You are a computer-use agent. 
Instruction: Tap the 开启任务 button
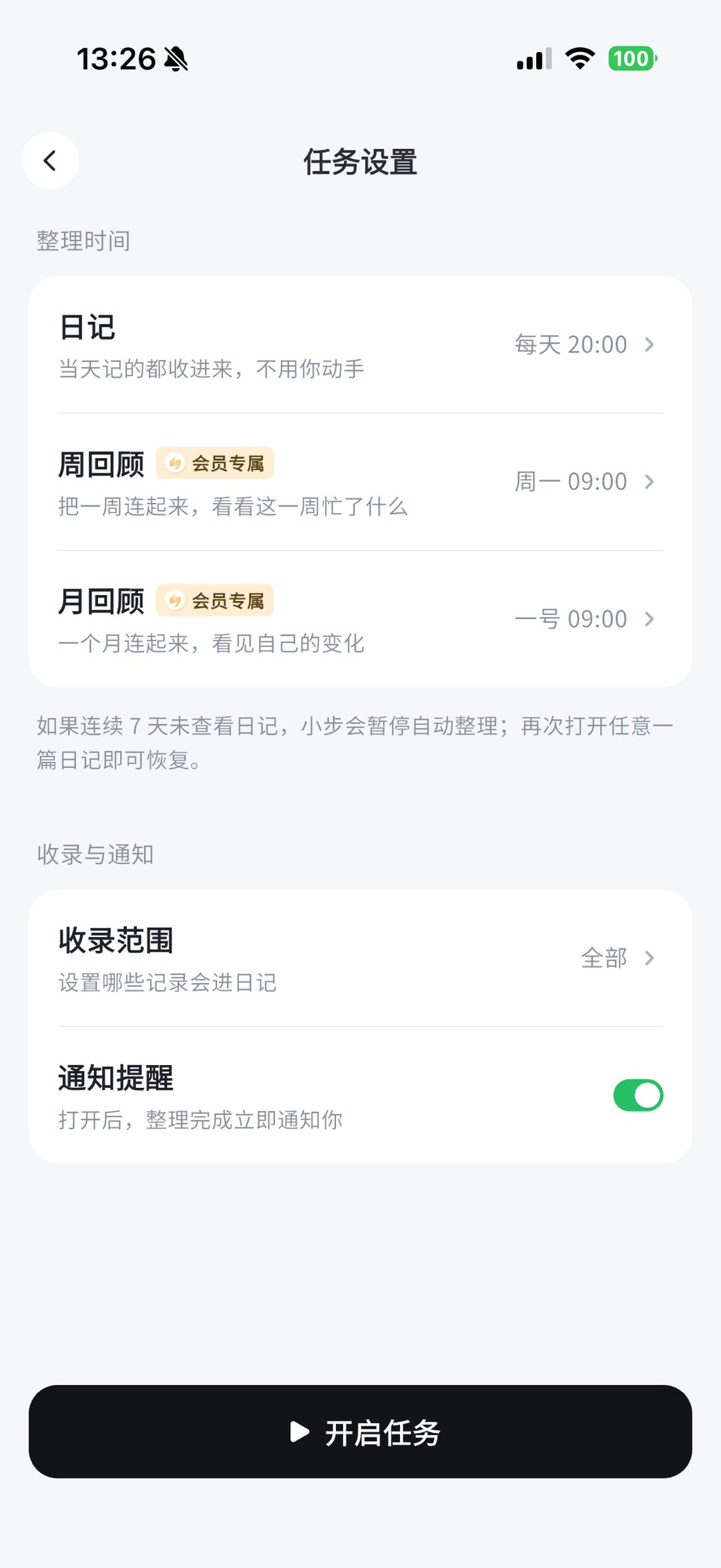pyautogui.click(x=360, y=1432)
